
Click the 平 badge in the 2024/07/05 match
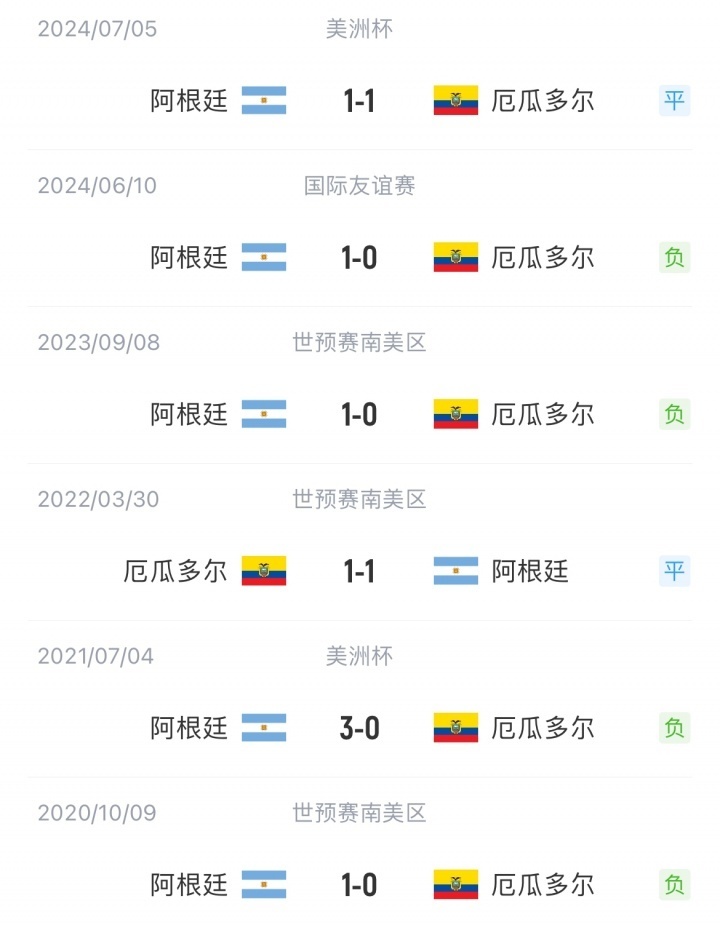click(x=674, y=100)
